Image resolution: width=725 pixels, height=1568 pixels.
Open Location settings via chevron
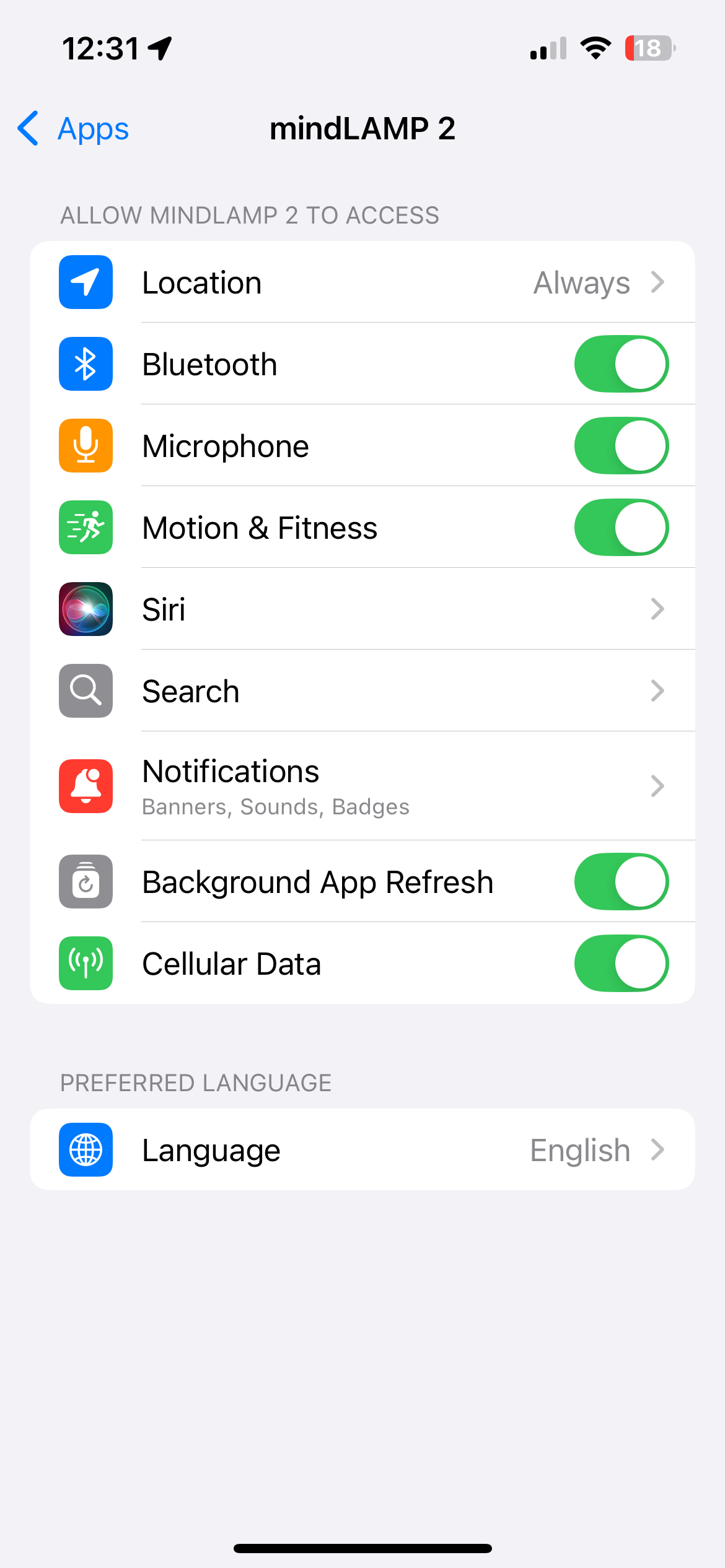(658, 282)
